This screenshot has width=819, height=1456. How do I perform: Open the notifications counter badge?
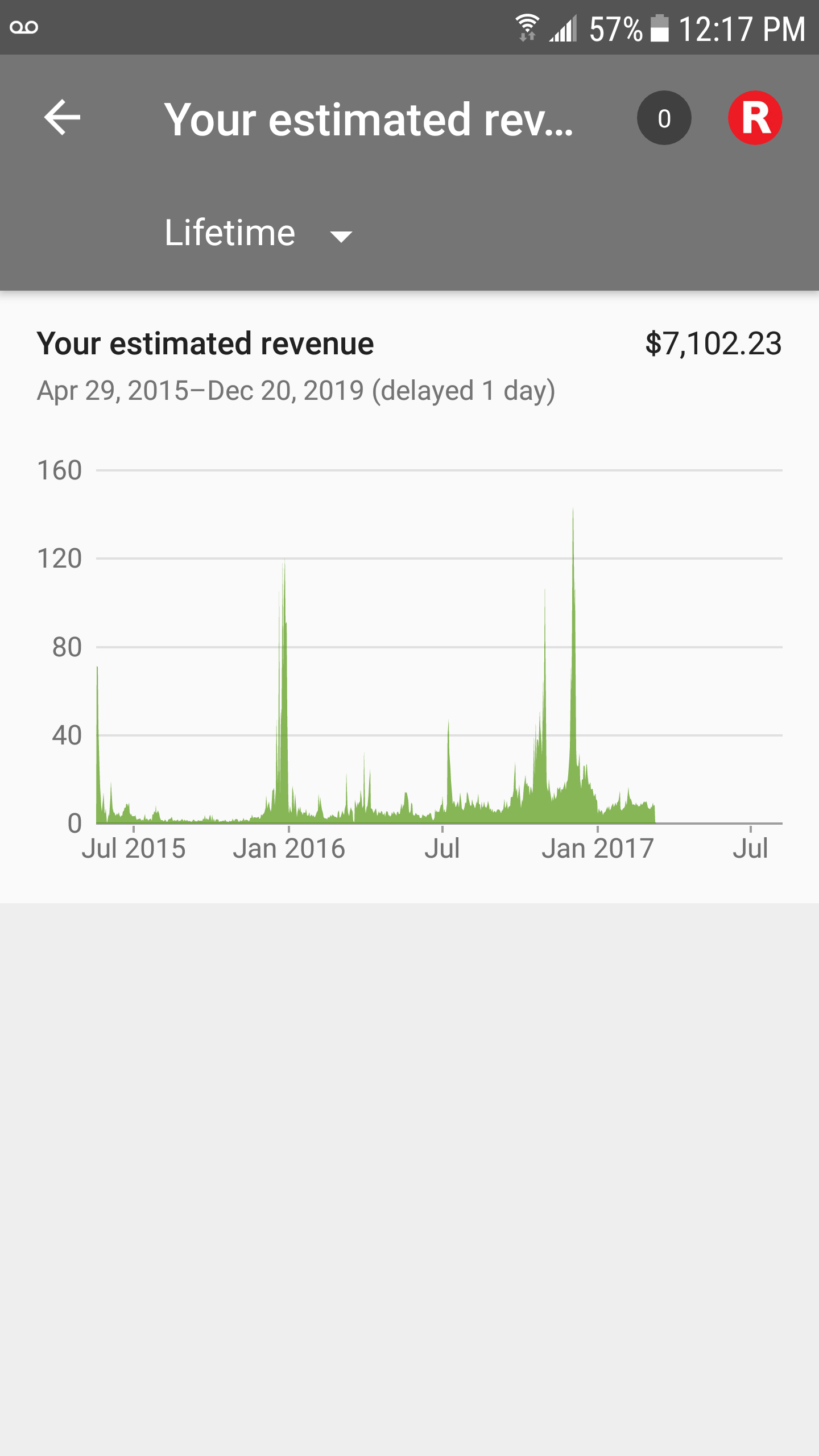pyautogui.click(x=664, y=118)
